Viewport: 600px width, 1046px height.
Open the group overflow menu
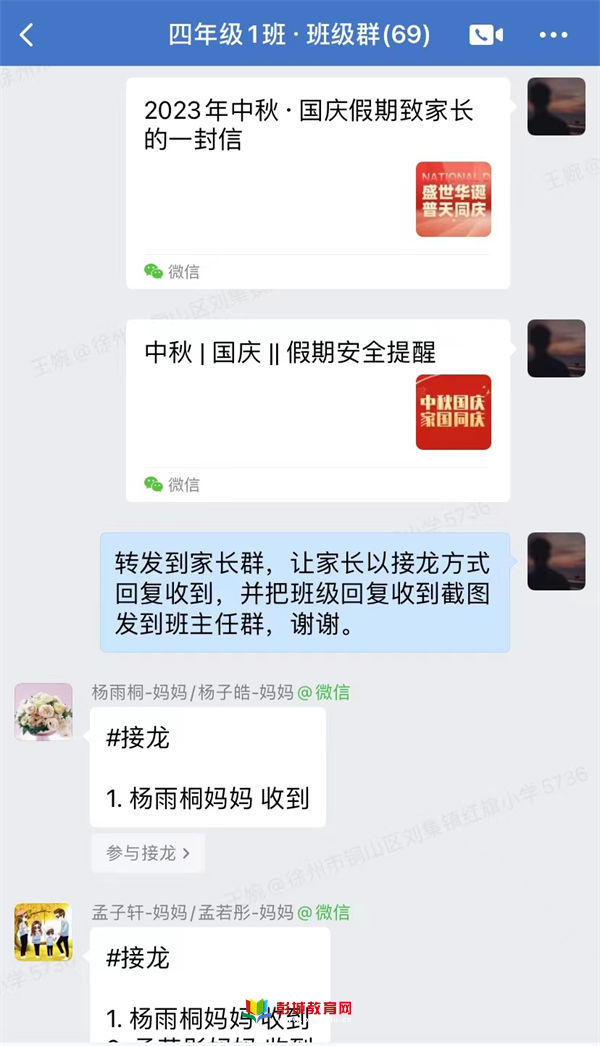coord(553,35)
